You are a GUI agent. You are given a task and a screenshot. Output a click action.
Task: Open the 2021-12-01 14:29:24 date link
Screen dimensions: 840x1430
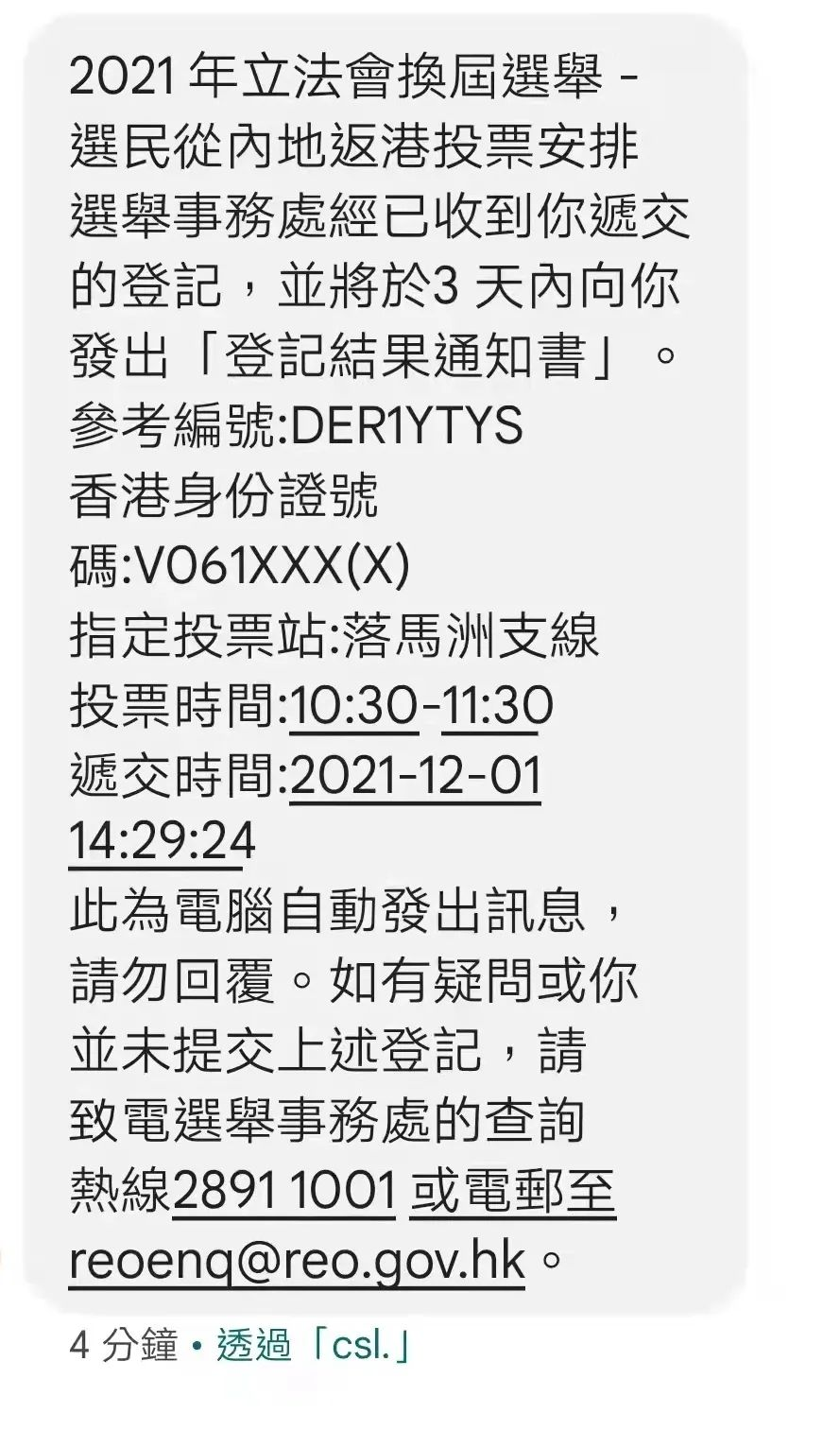point(305,808)
